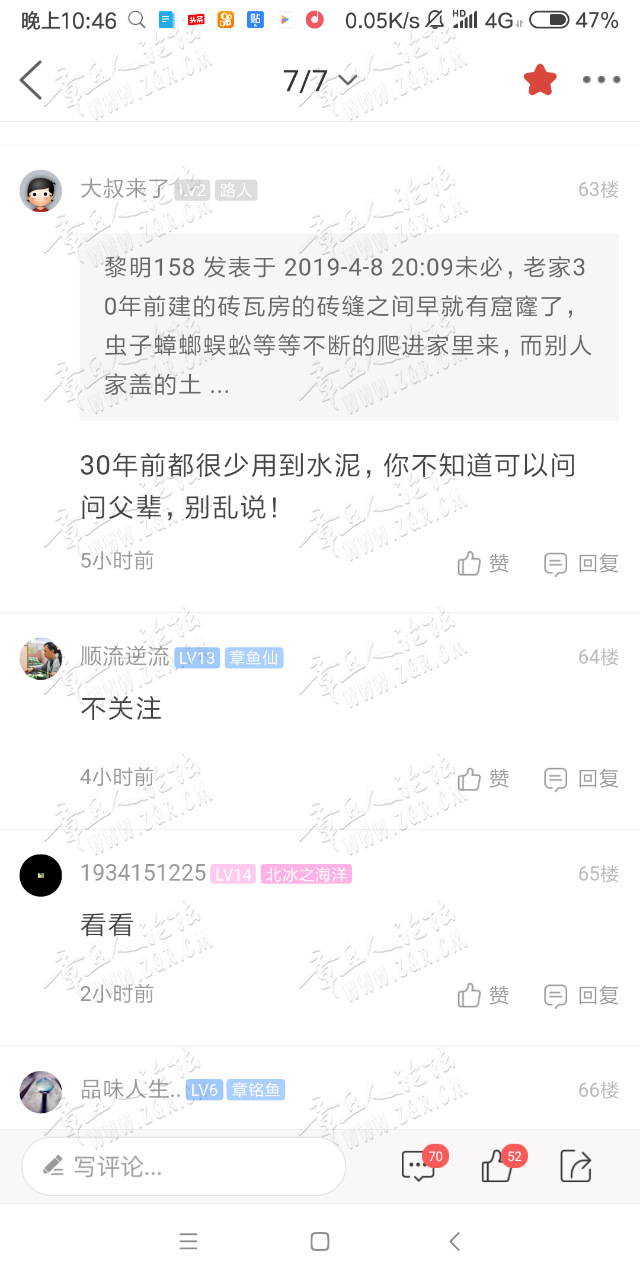Open the 7/7 page selector dropdown

pos(319,80)
